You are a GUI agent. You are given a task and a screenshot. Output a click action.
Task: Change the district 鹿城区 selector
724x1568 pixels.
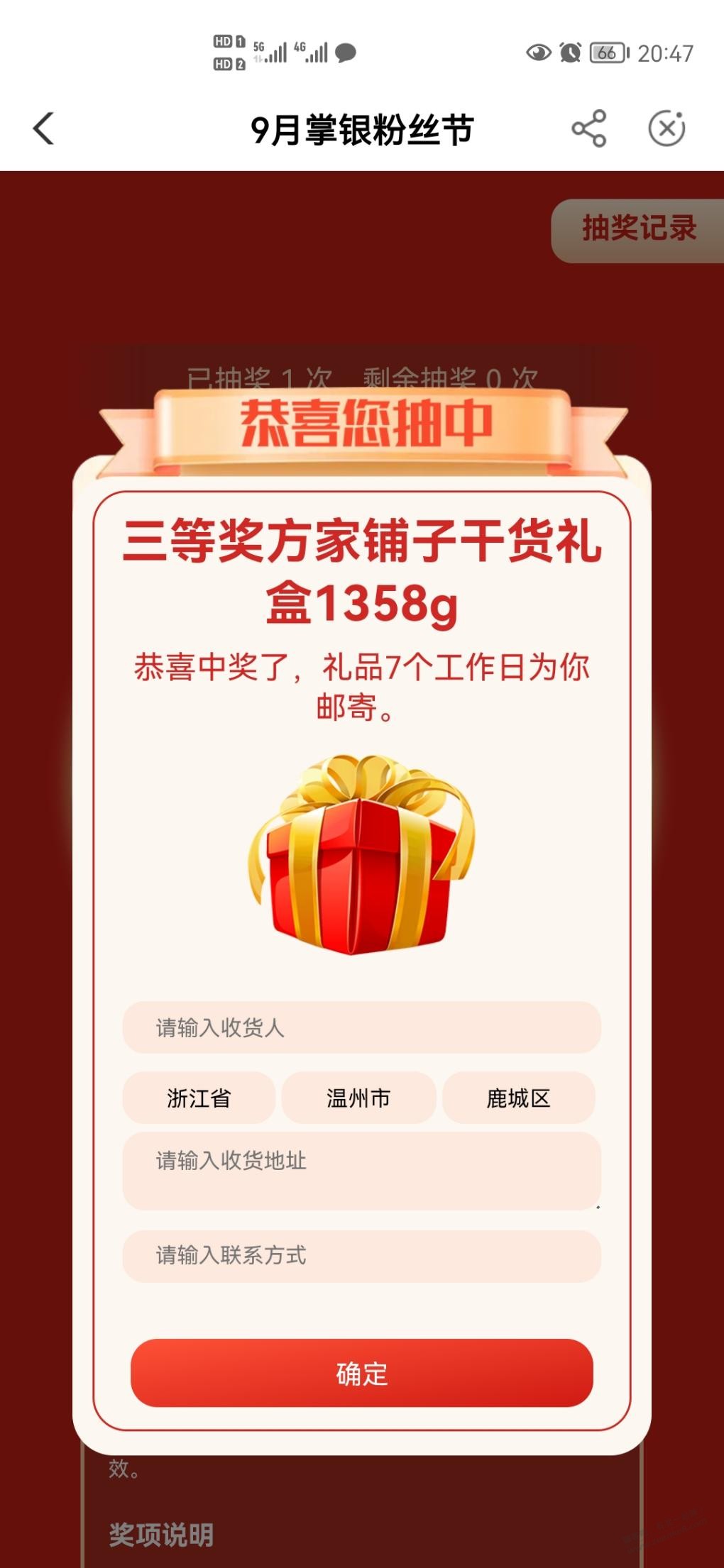tap(518, 1098)
